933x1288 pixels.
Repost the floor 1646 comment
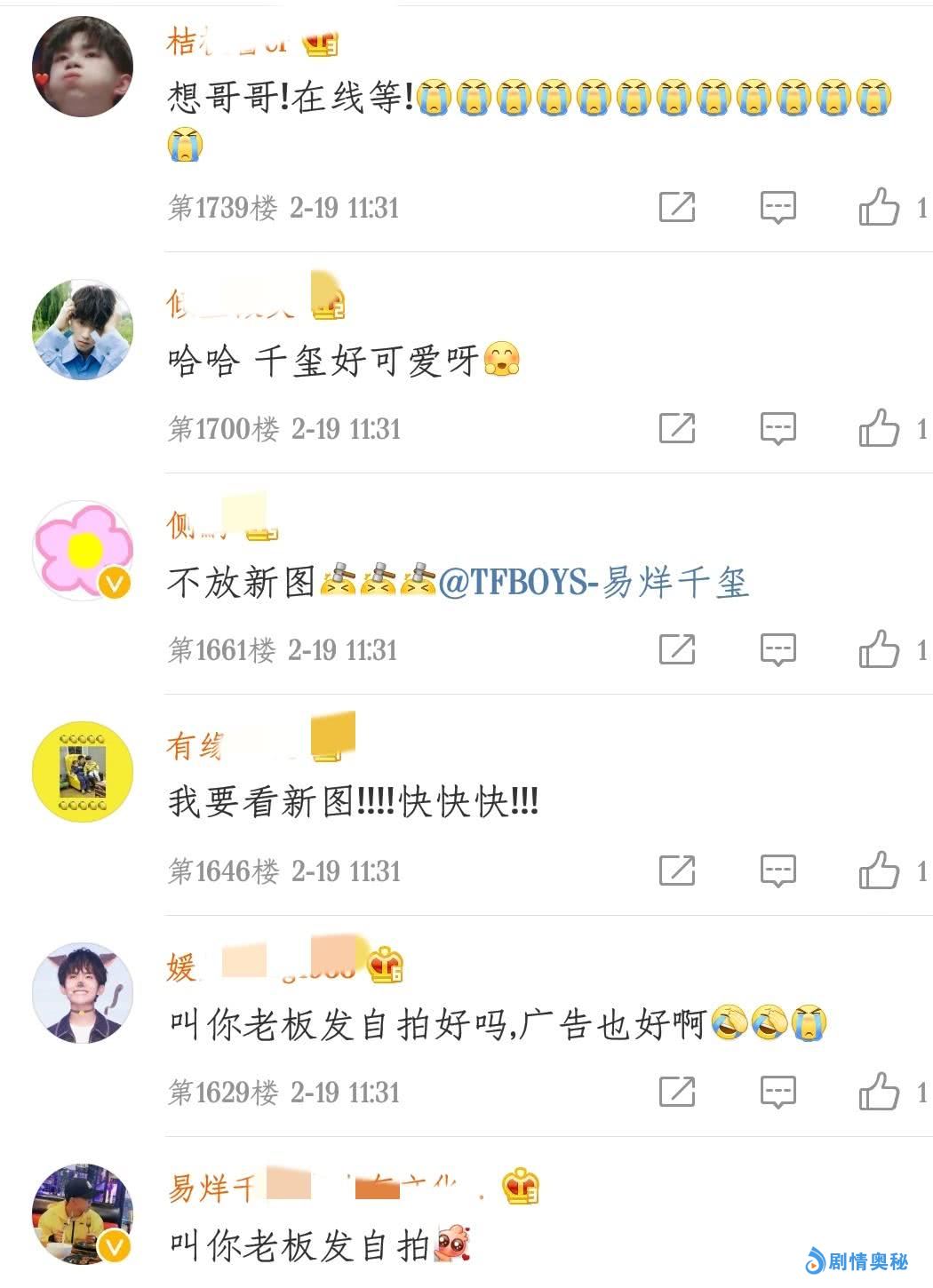click(676, 871)
